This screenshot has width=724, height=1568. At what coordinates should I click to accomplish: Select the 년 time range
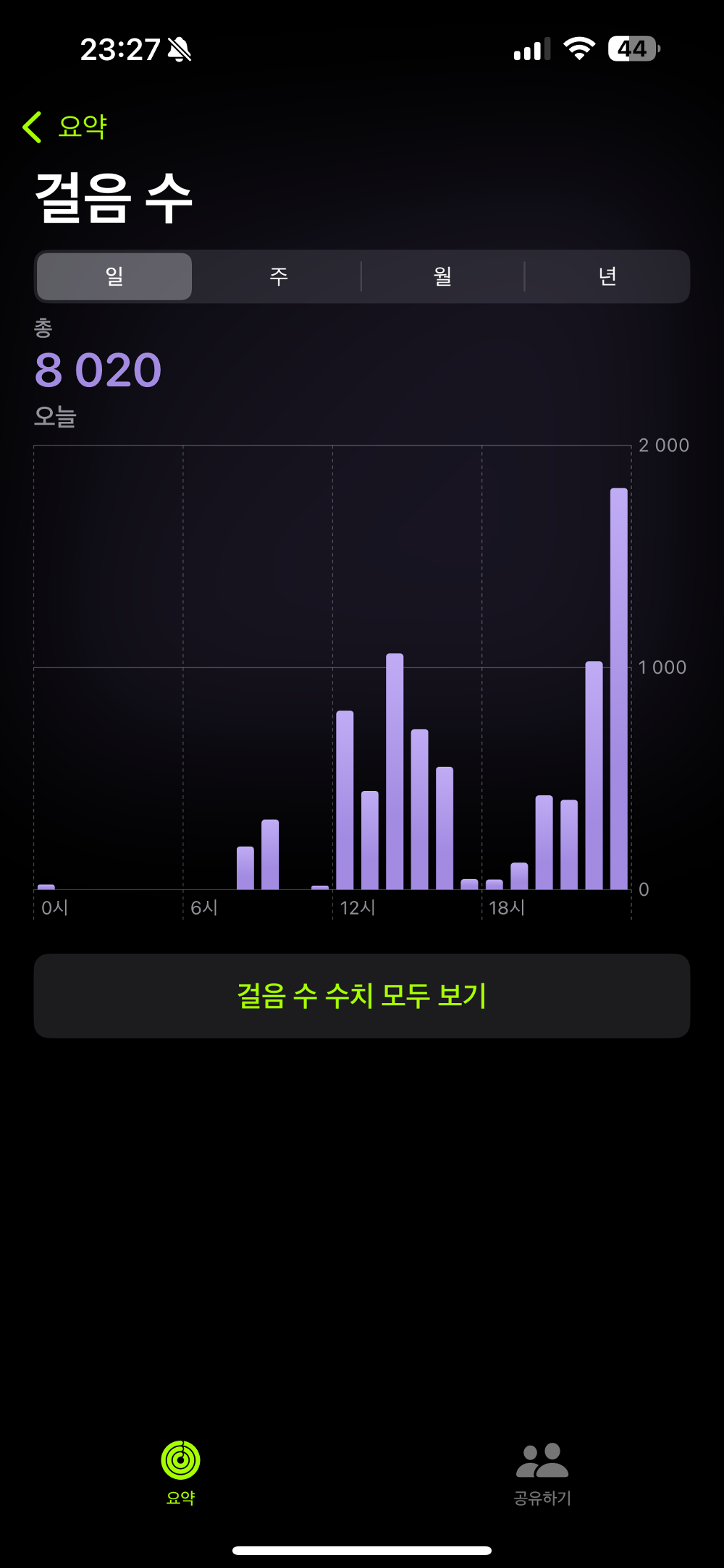607,276
